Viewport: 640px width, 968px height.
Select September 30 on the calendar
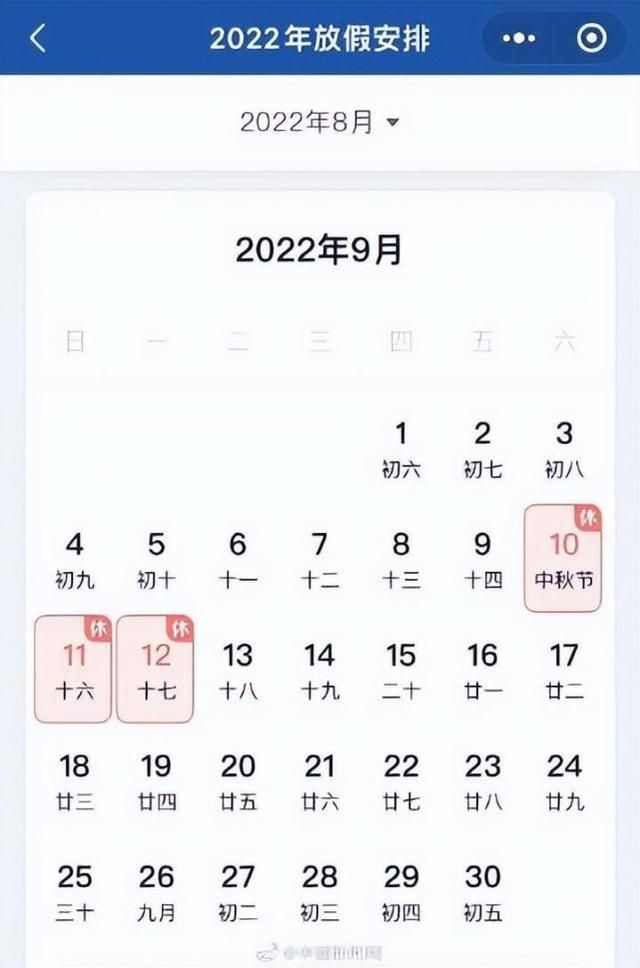[483, 890]
